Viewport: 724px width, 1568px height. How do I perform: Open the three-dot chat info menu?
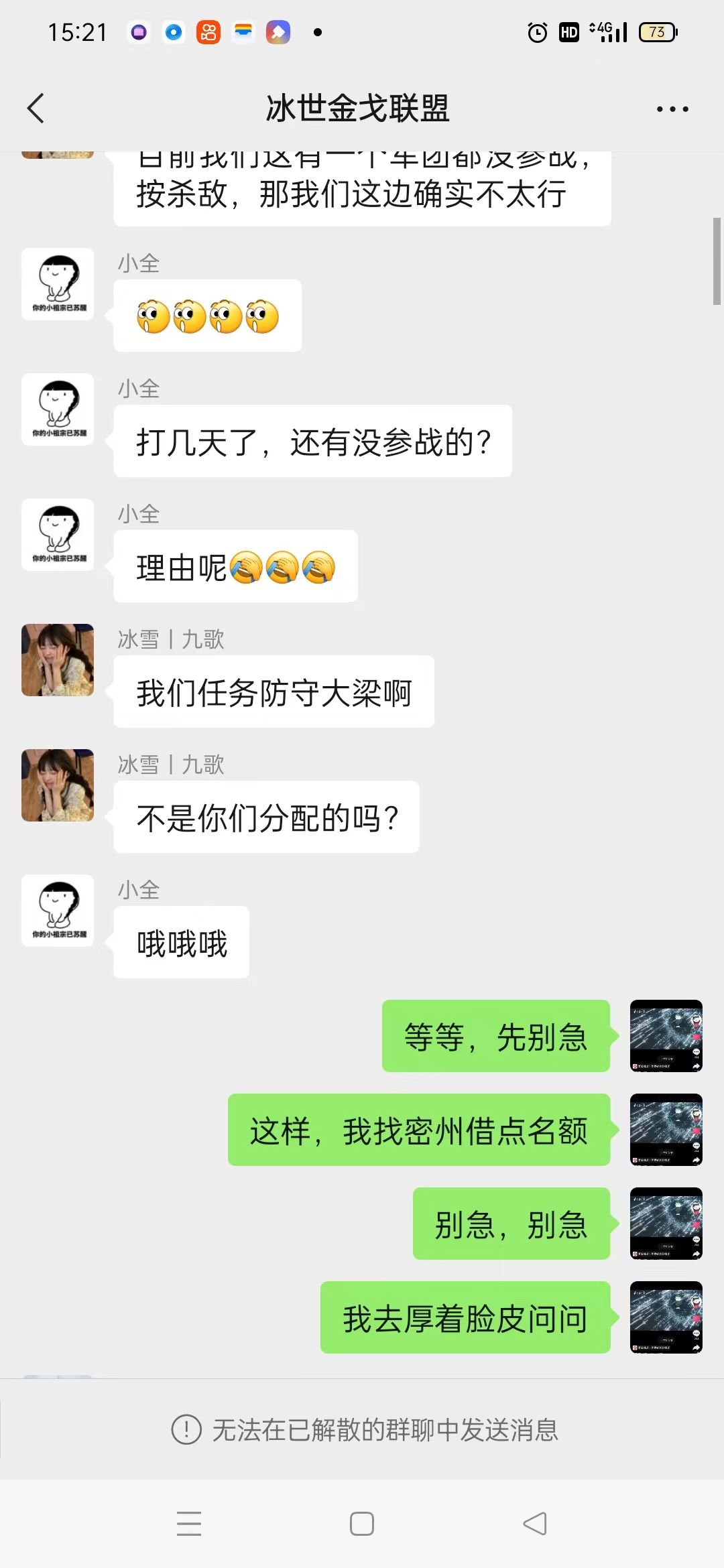click(x=672, y=109)
